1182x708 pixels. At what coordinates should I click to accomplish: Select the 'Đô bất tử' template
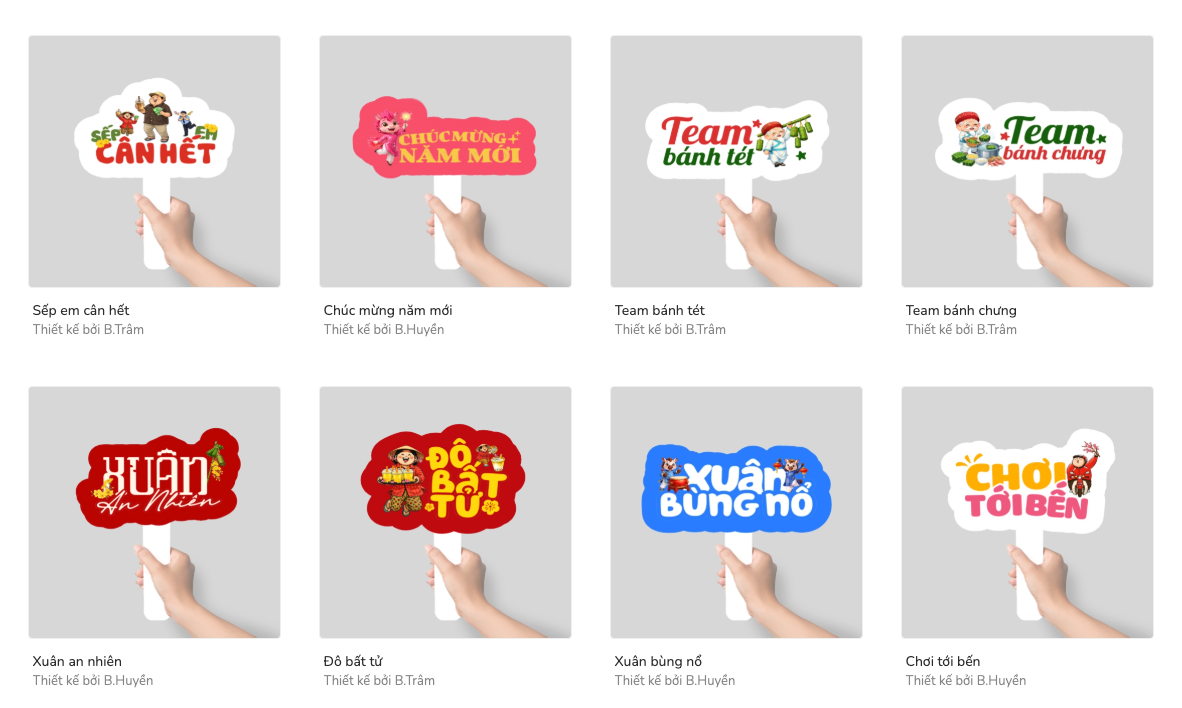(x=445, y=512)
